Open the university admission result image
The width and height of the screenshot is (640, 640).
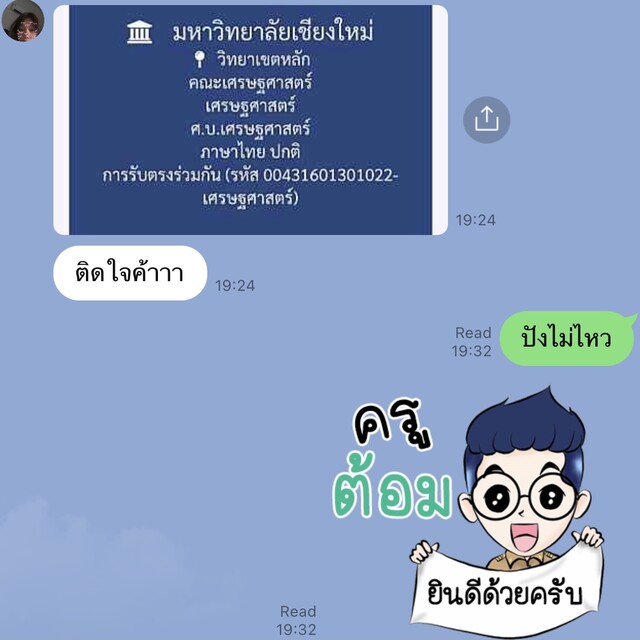250,118
